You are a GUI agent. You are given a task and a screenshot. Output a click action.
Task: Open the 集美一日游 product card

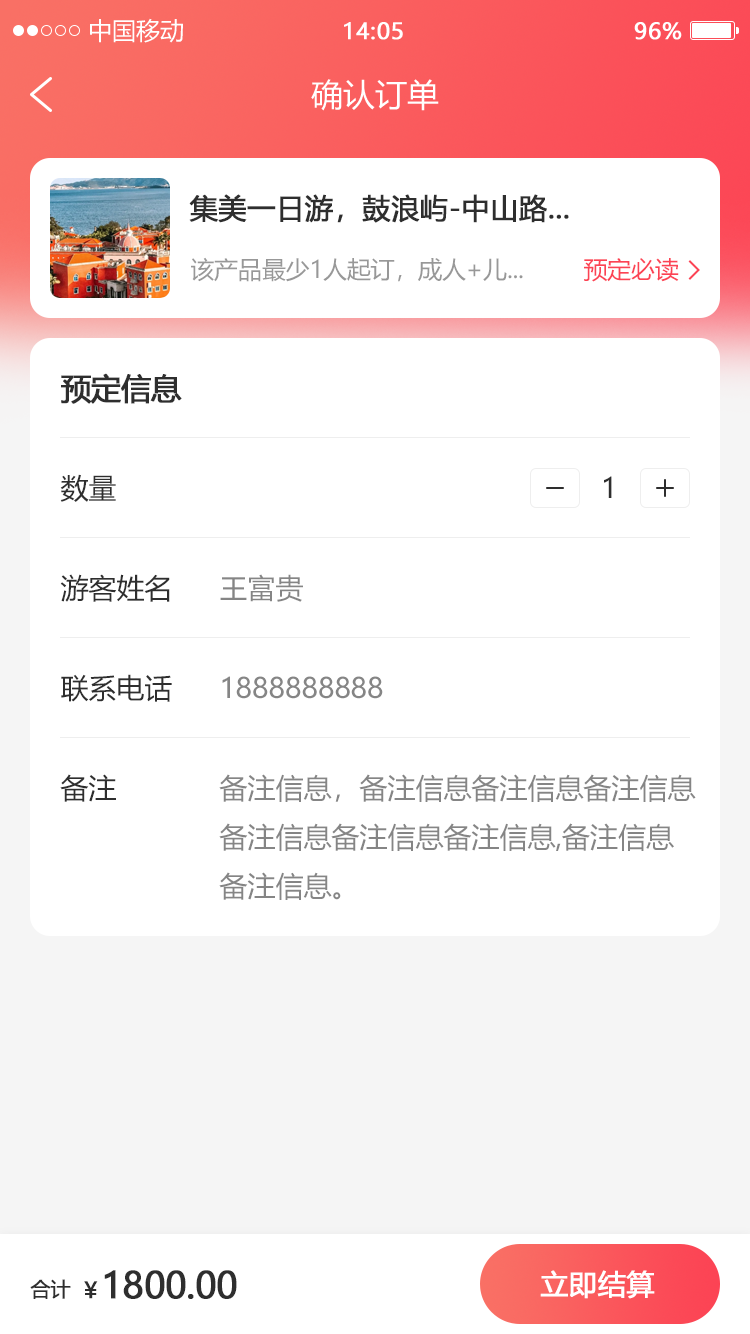[378, 210]
